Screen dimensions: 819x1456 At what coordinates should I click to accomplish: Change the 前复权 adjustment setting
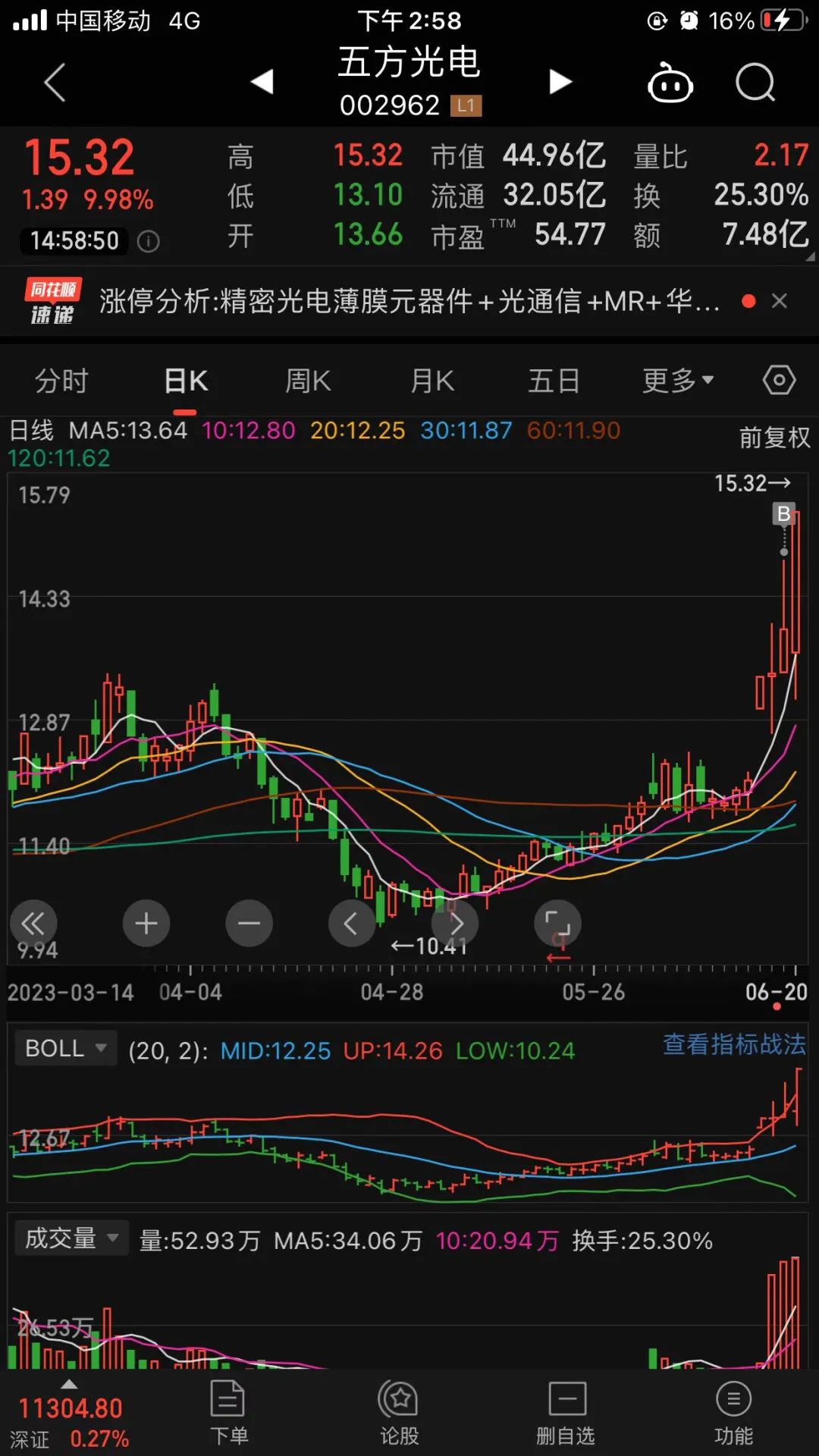point(774,438)
